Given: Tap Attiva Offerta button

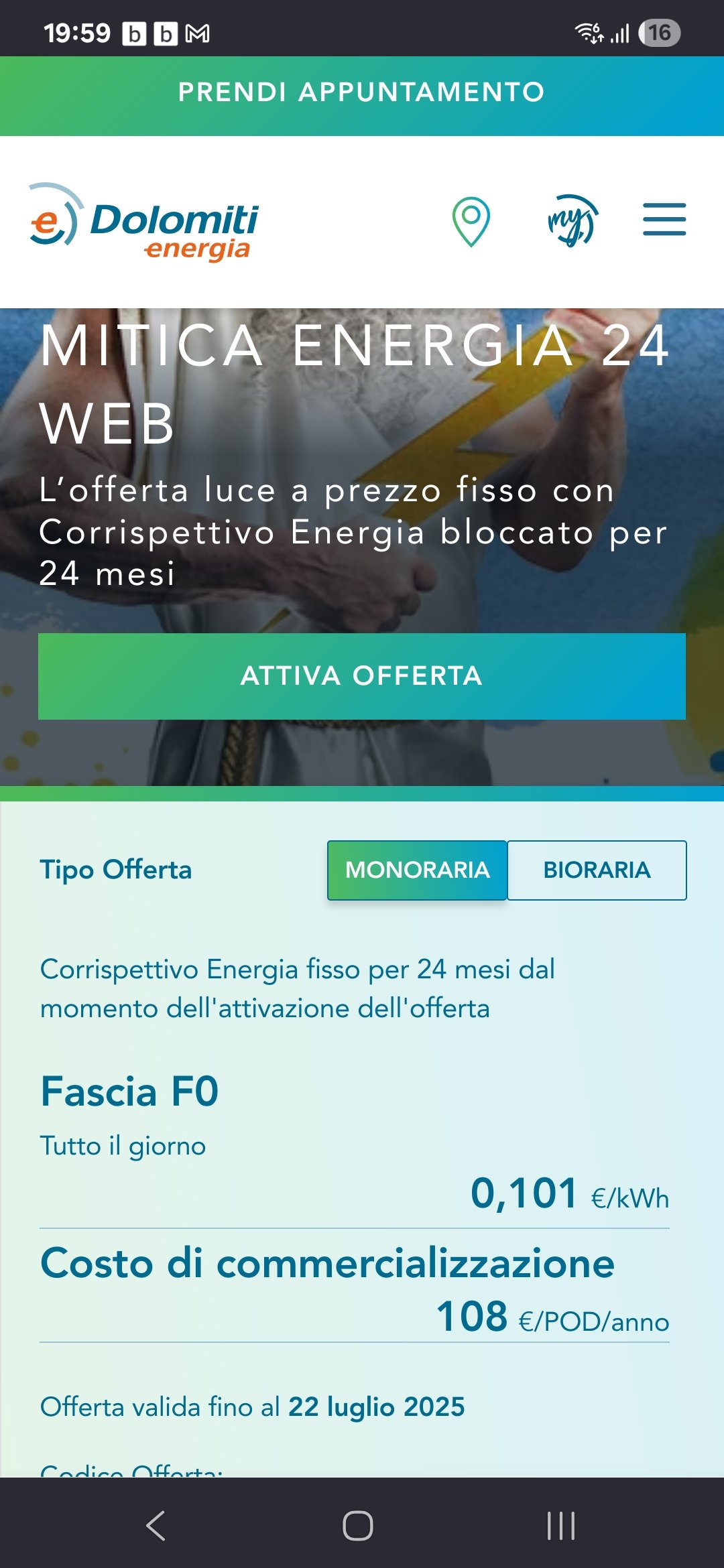Looking at the screenshot, I should click(x=362, y=676).
